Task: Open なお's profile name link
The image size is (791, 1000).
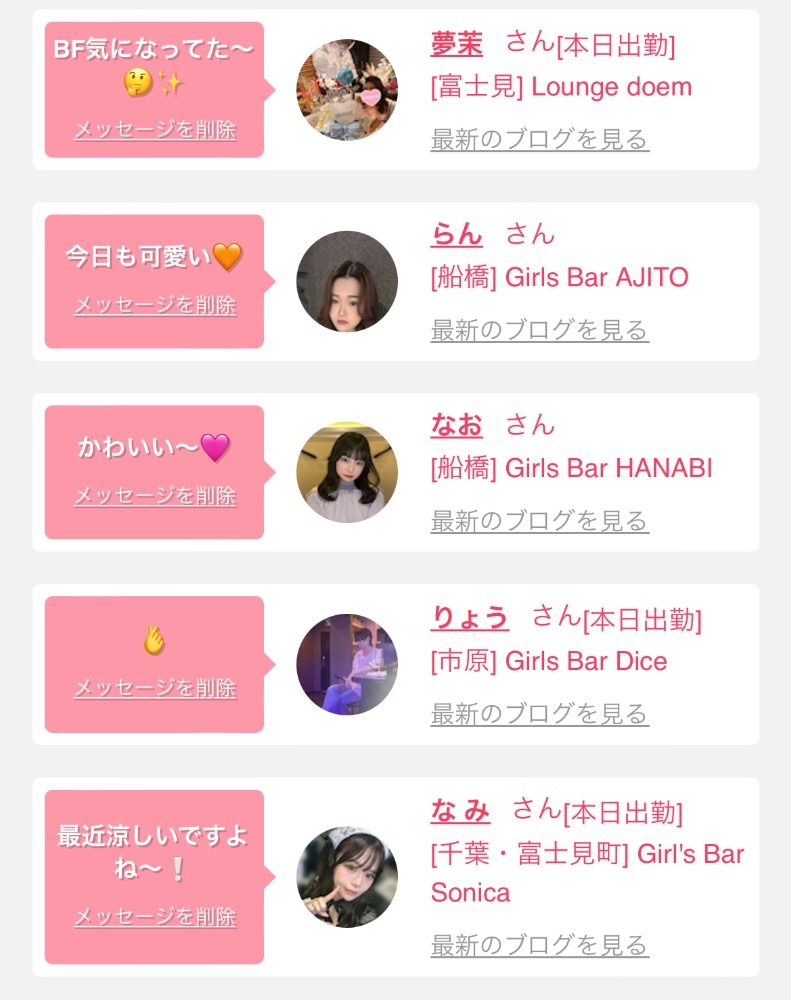Action: [x=457, y=426]
